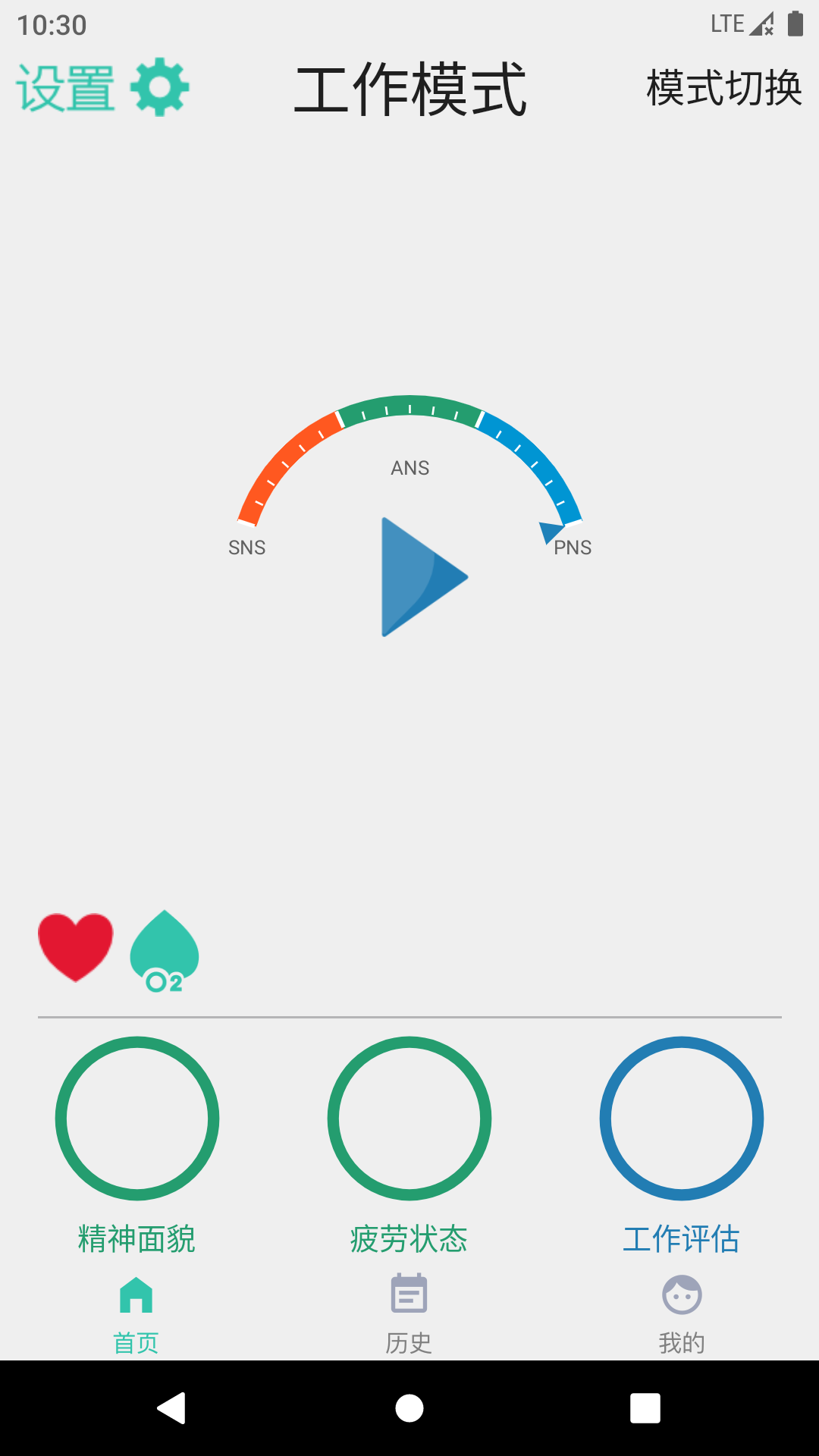This screenshot has height=1456, width=819.
Task: Open the 精神面貌 circle
Action: (137, 1119)
